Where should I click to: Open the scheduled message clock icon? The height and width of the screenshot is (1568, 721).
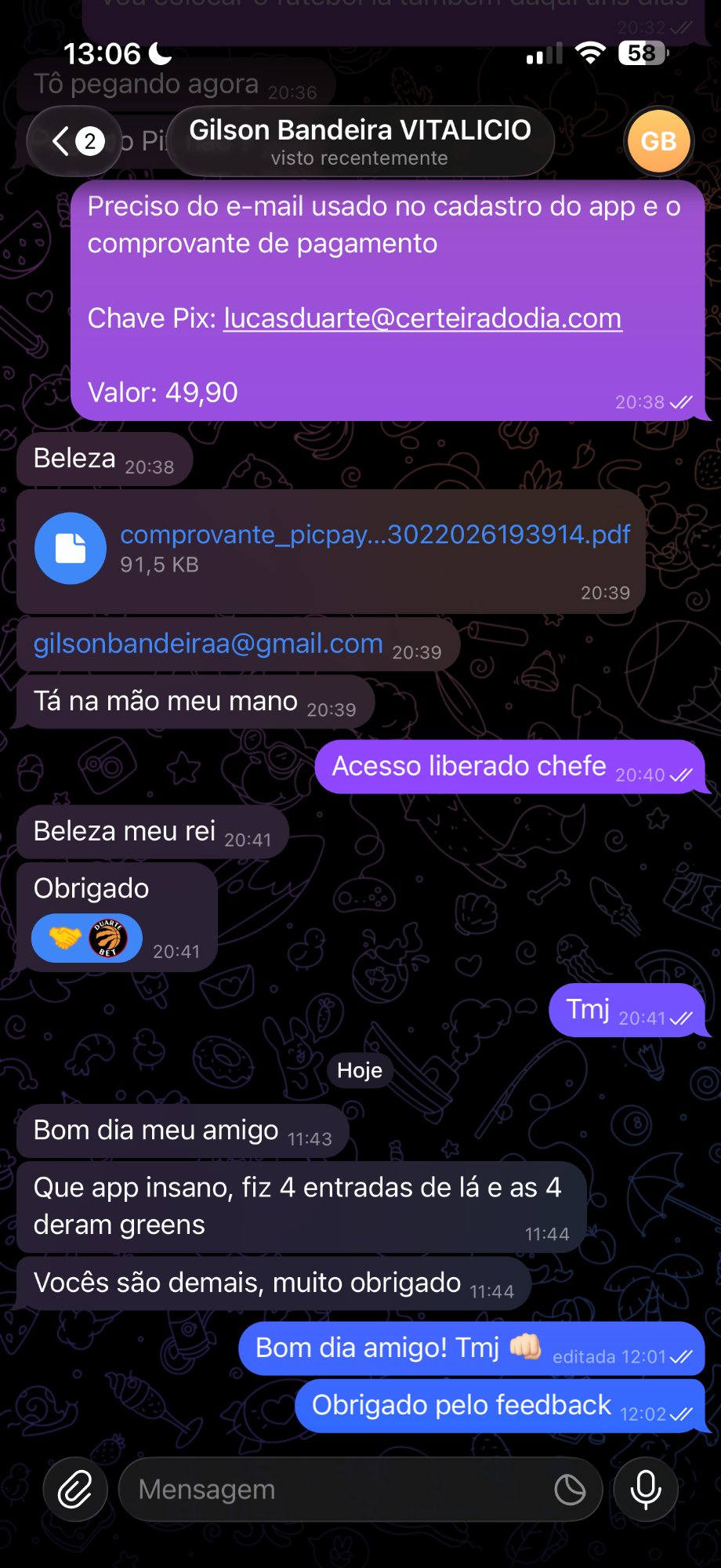(x=570, y=1489)
